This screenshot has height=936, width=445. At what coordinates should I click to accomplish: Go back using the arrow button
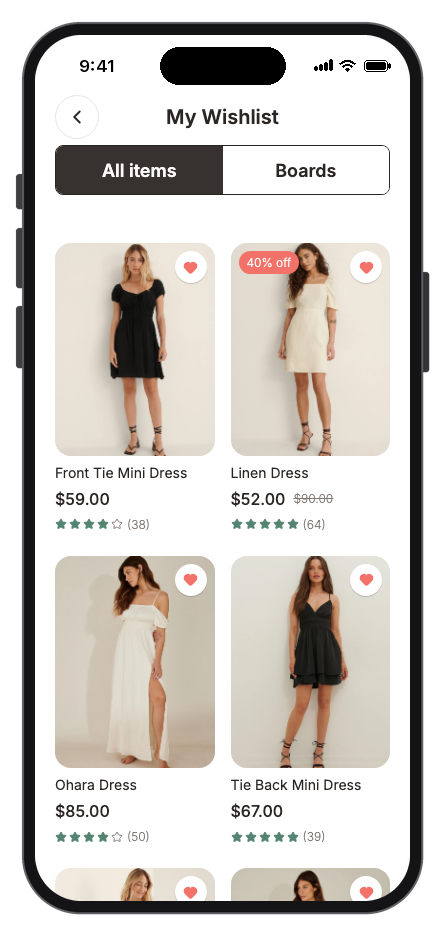[77, 117]
